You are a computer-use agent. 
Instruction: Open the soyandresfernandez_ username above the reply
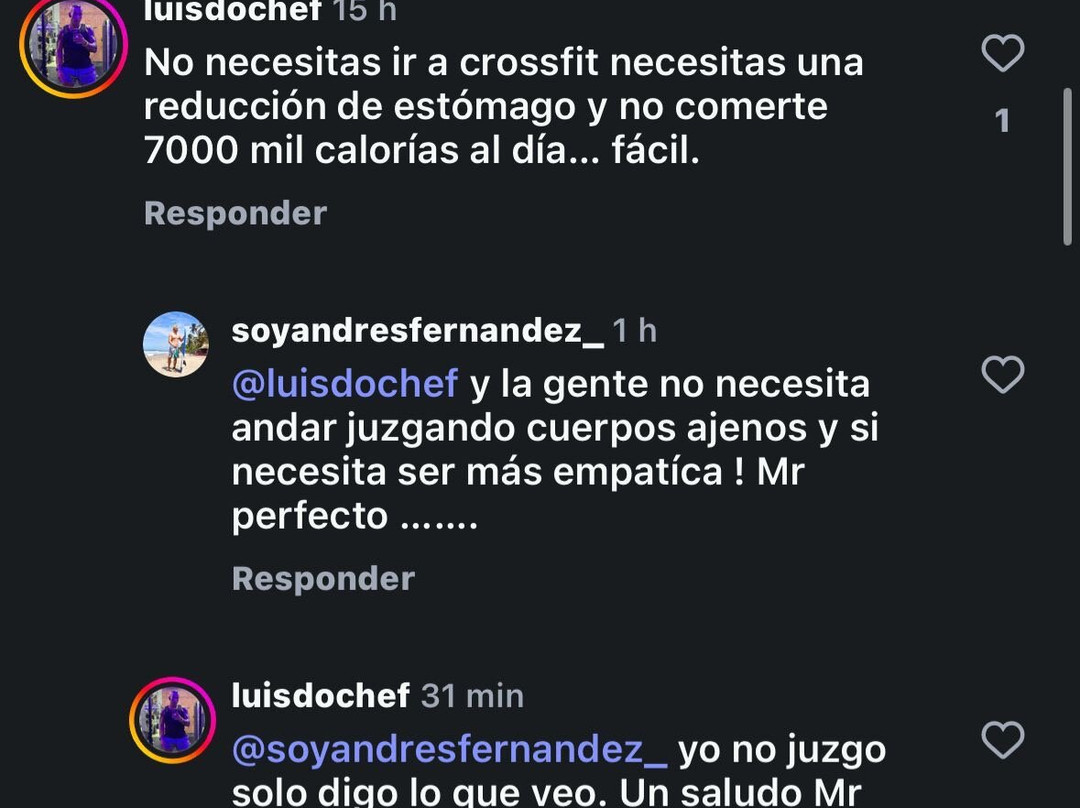(x=417, y=331)
